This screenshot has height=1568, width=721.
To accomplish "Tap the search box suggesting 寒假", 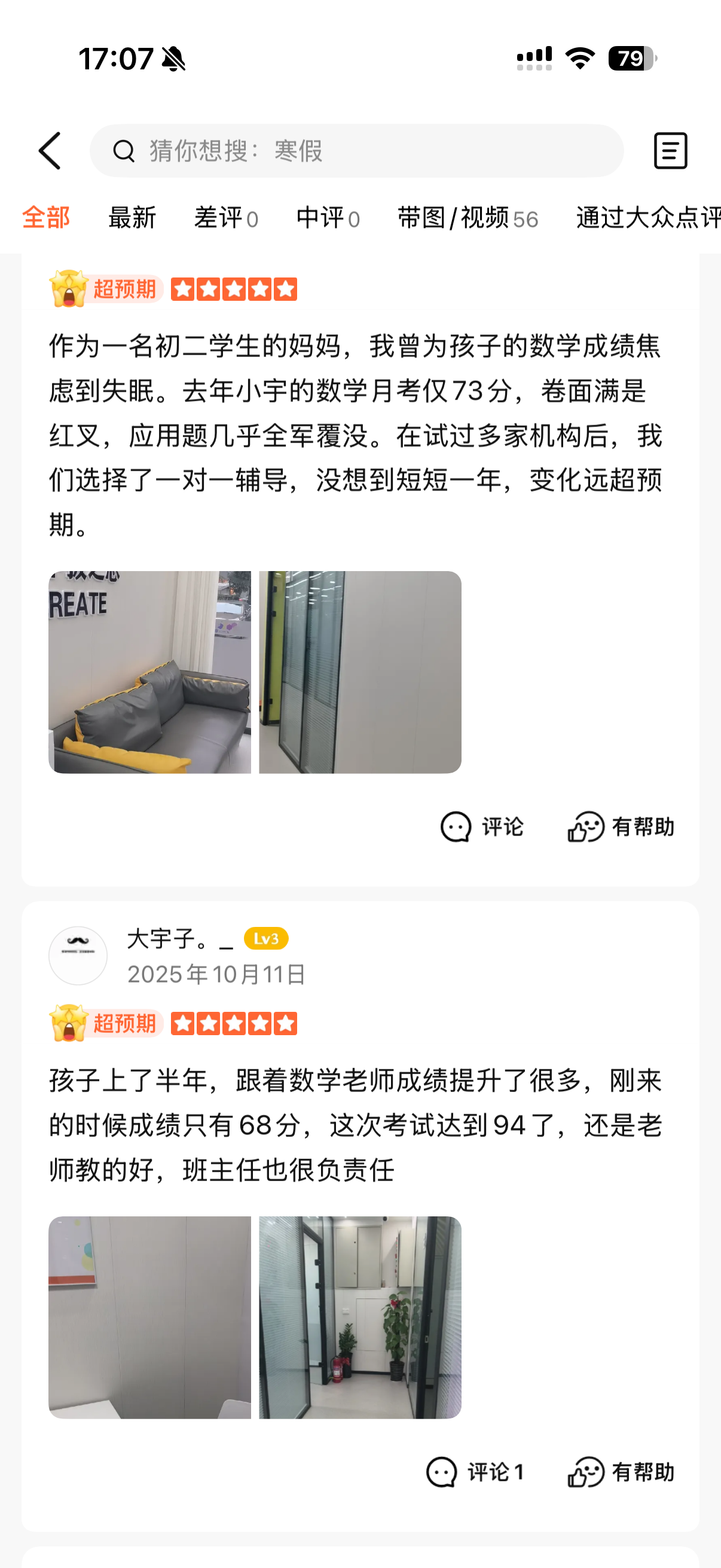I will (x=356, y=151).
